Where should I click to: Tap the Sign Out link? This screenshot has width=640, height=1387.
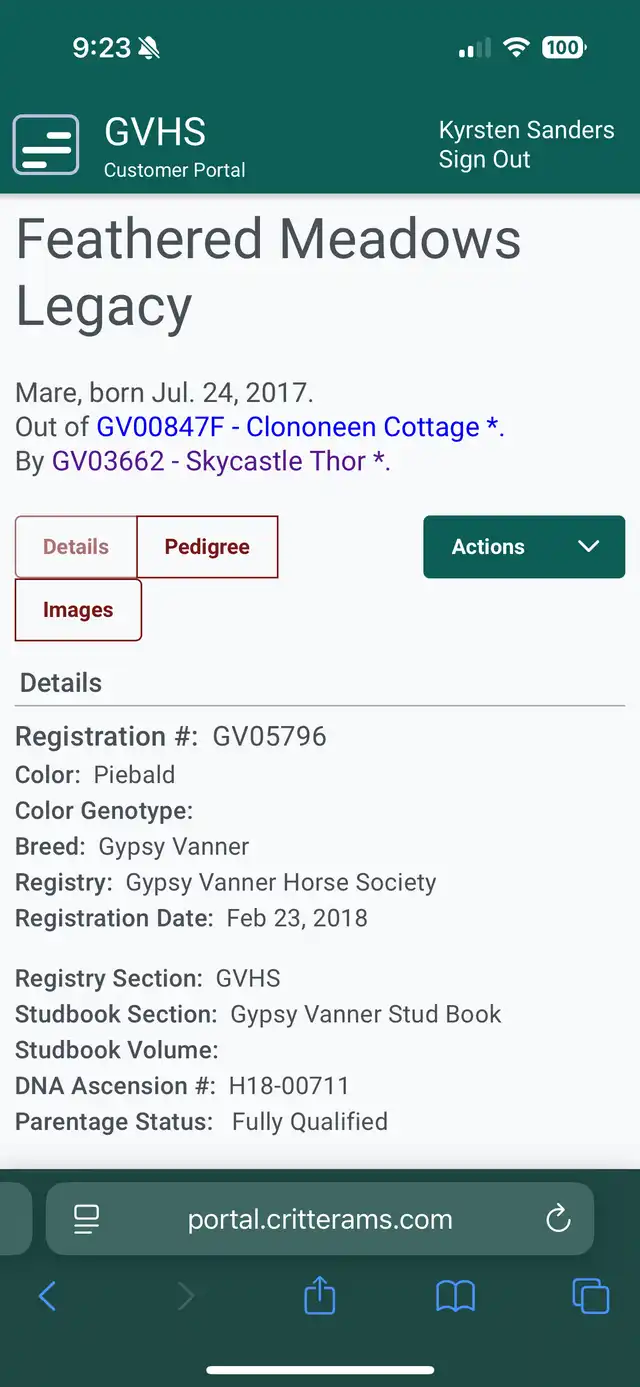coord(484,160)
